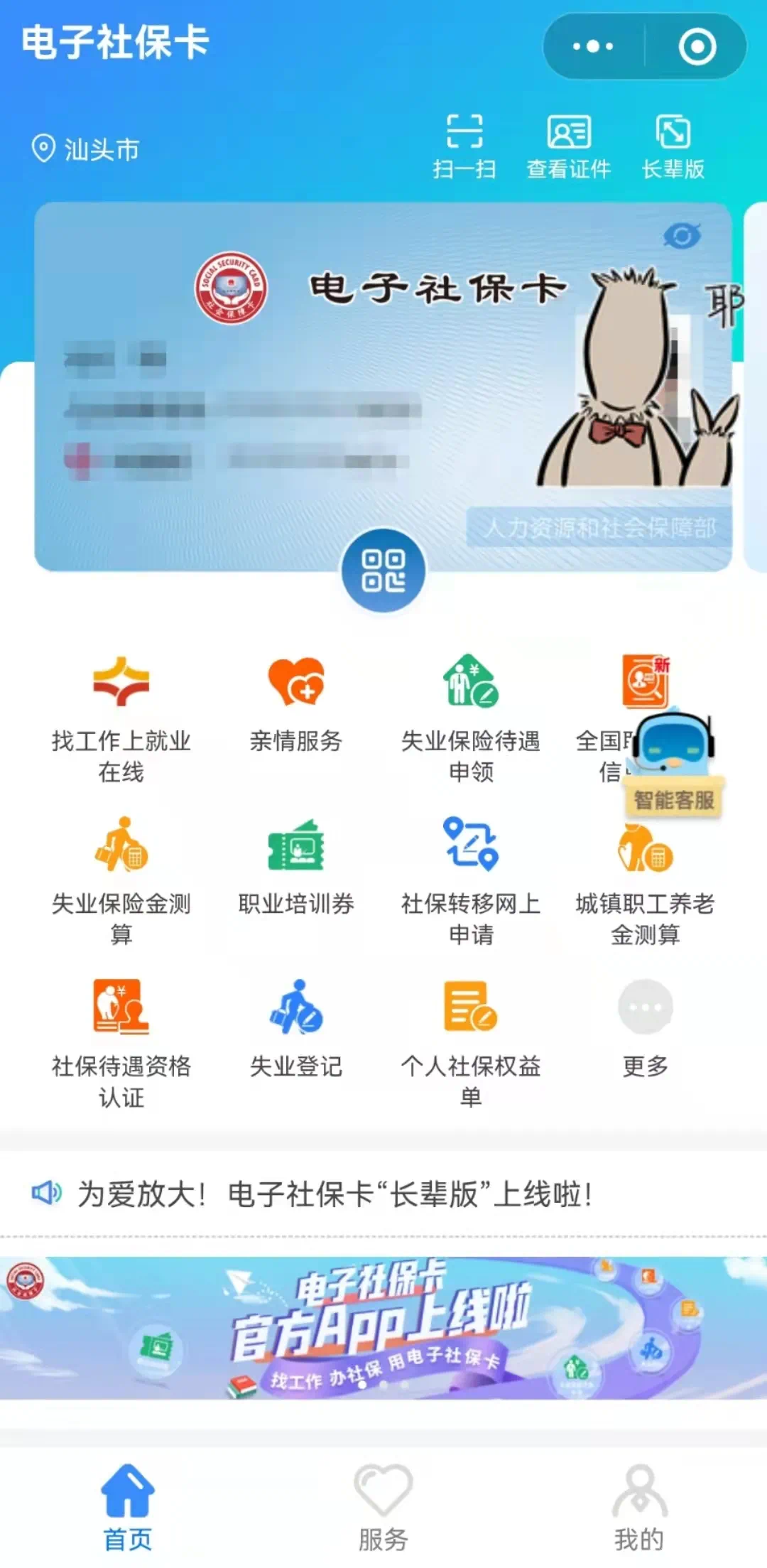
Task: Open 扫一扫 scanner
Action: (464, 146)
